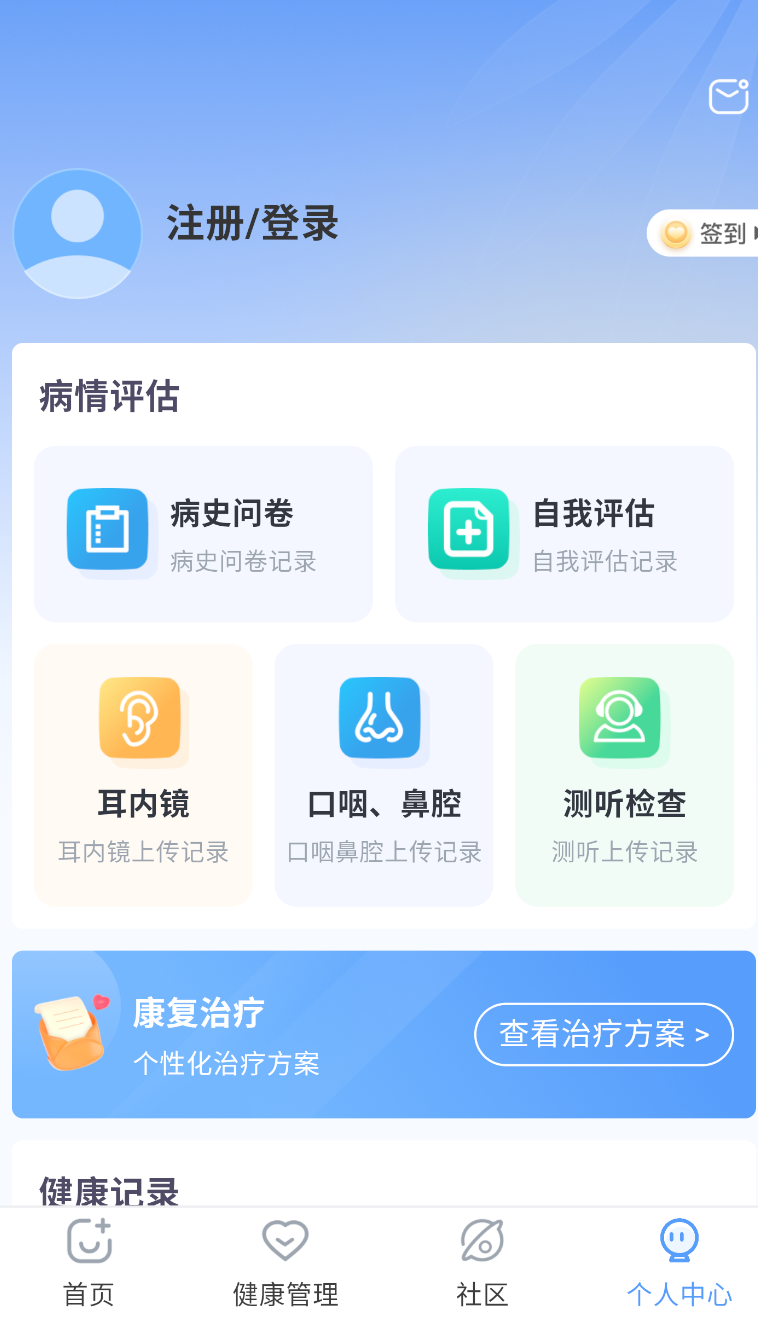Viewport: 758px width, 1332px height.
Task: Open the message inbox envelope icon
Action: pos(728,95)
